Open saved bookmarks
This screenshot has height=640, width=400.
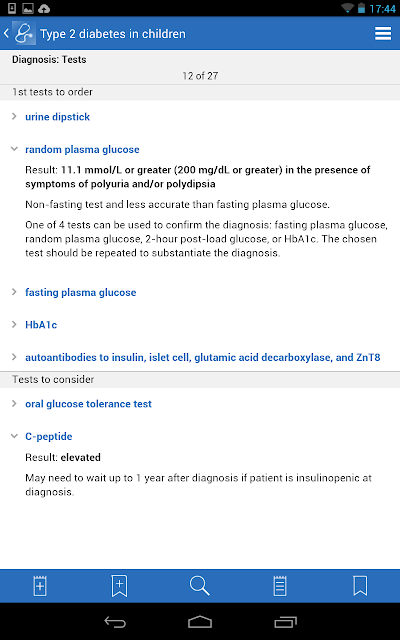pyautogui.click(x=360, y=586)
